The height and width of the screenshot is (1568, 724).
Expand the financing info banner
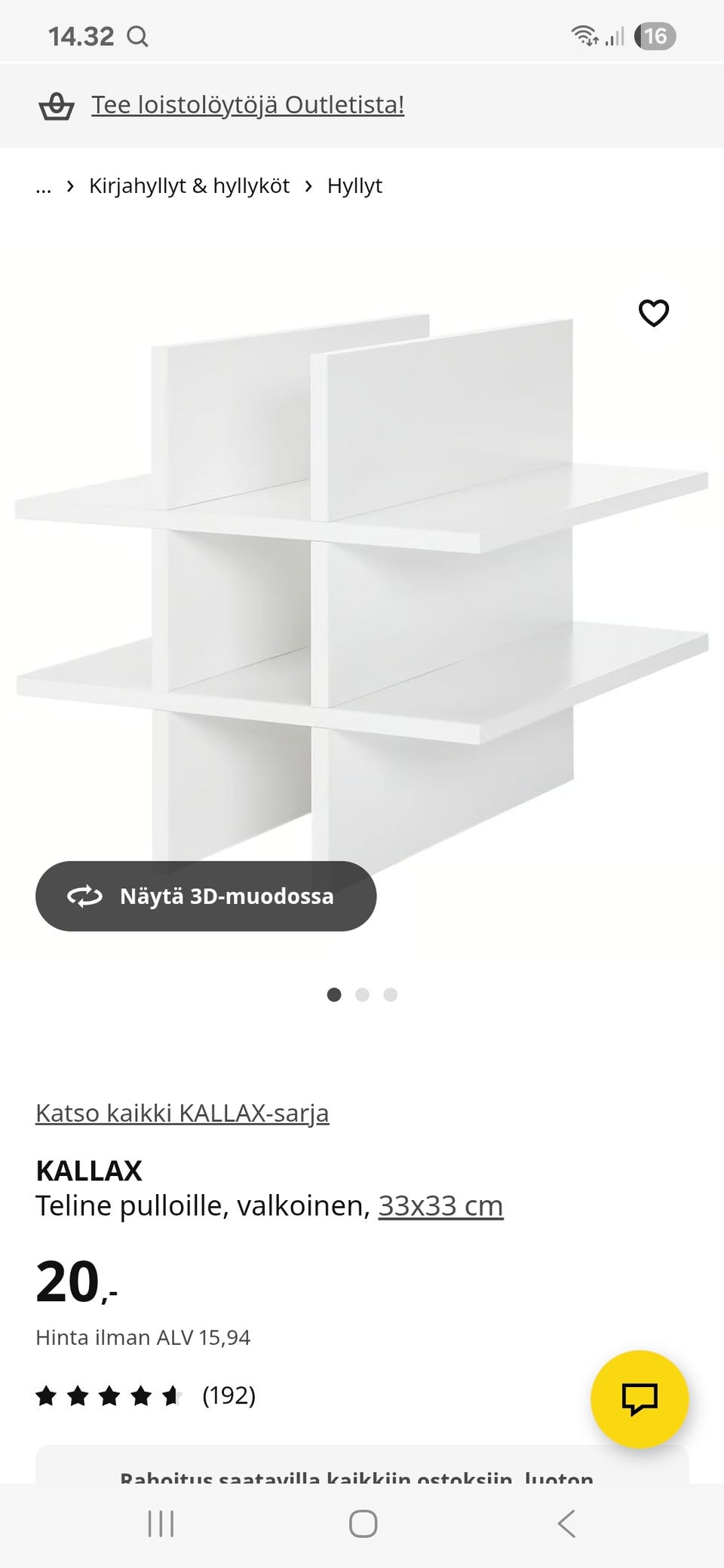tap(362, 1476)
